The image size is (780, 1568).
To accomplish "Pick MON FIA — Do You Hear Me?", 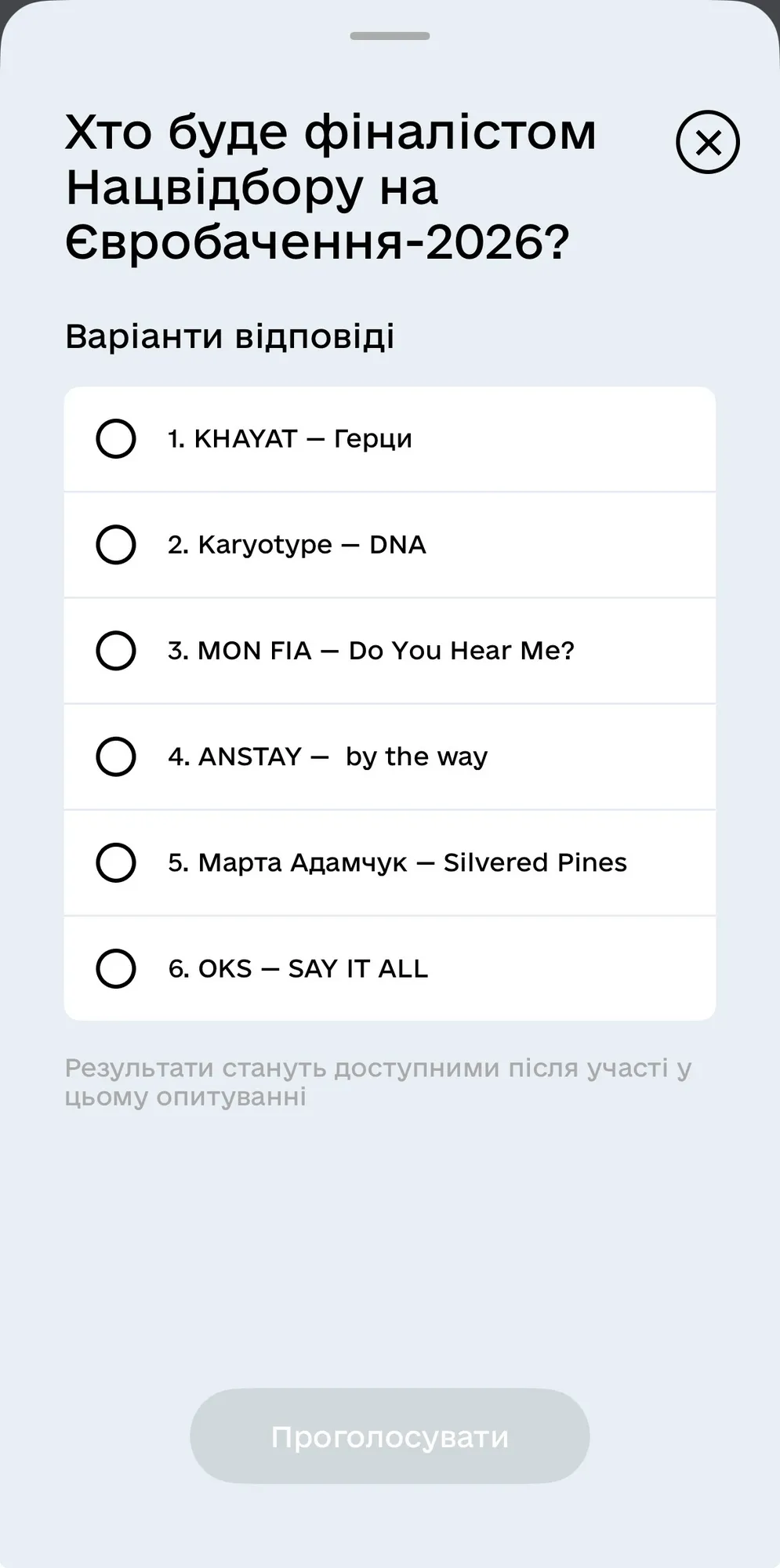I will click(x=116, y=651).
